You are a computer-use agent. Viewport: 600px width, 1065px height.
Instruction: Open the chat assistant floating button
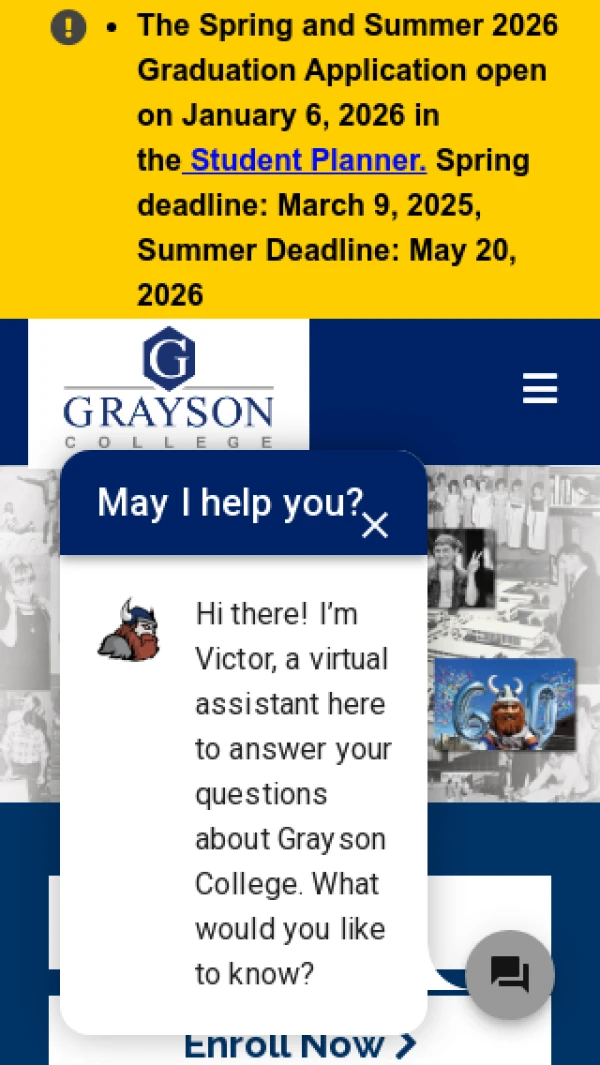[x=510, y=974]
